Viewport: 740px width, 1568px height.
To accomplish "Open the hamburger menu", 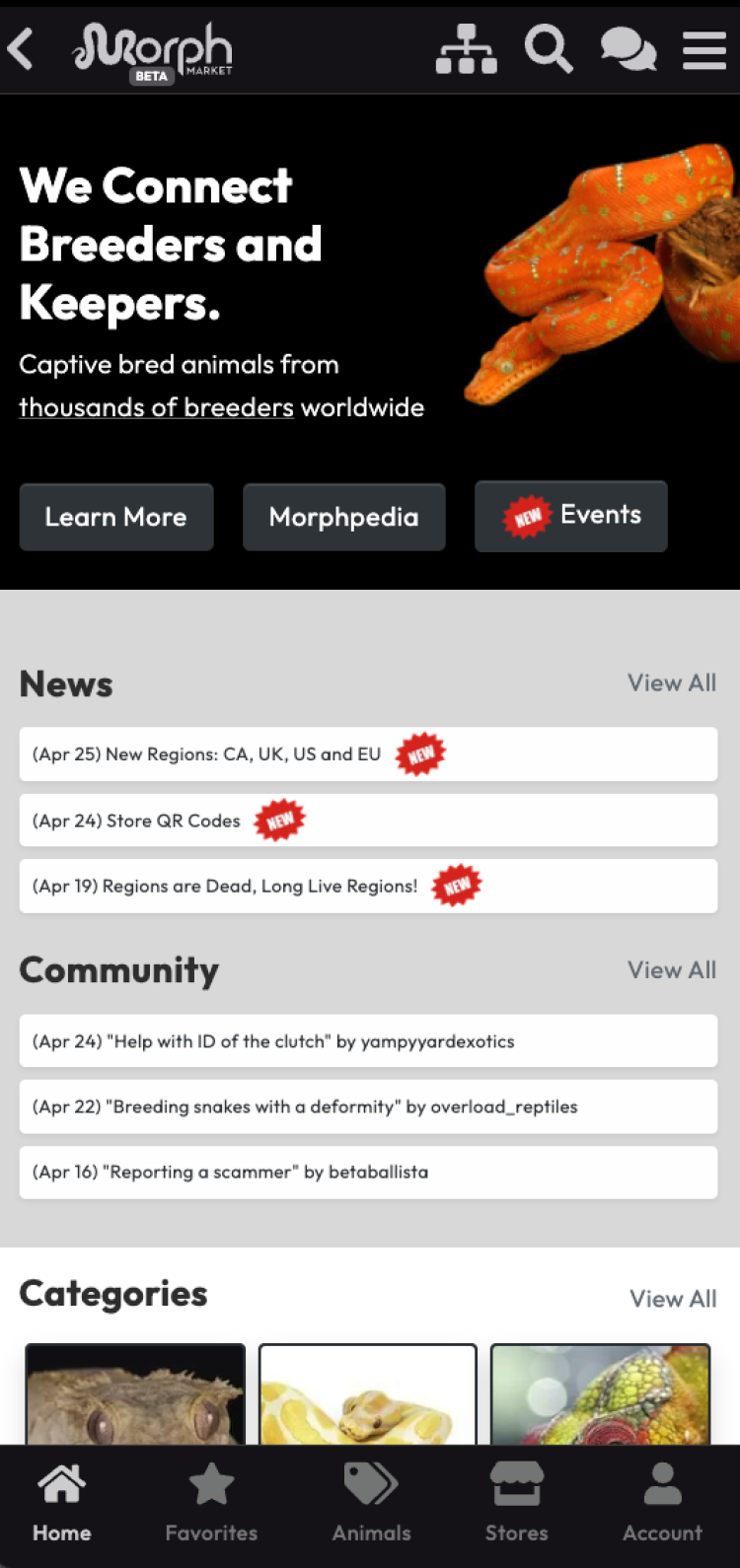I will [x=704, y=49].
